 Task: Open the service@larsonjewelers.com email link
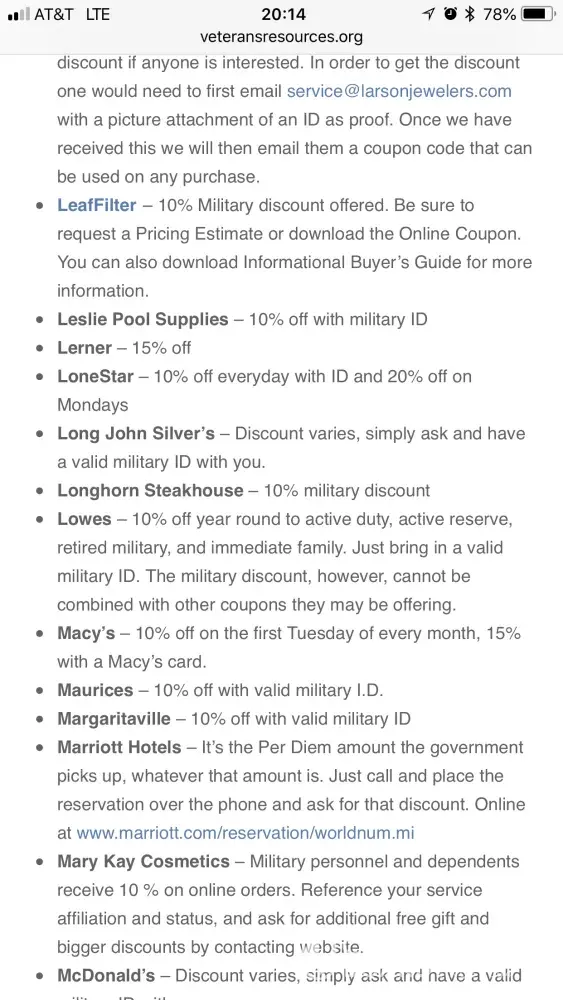(x=399, y=91)
